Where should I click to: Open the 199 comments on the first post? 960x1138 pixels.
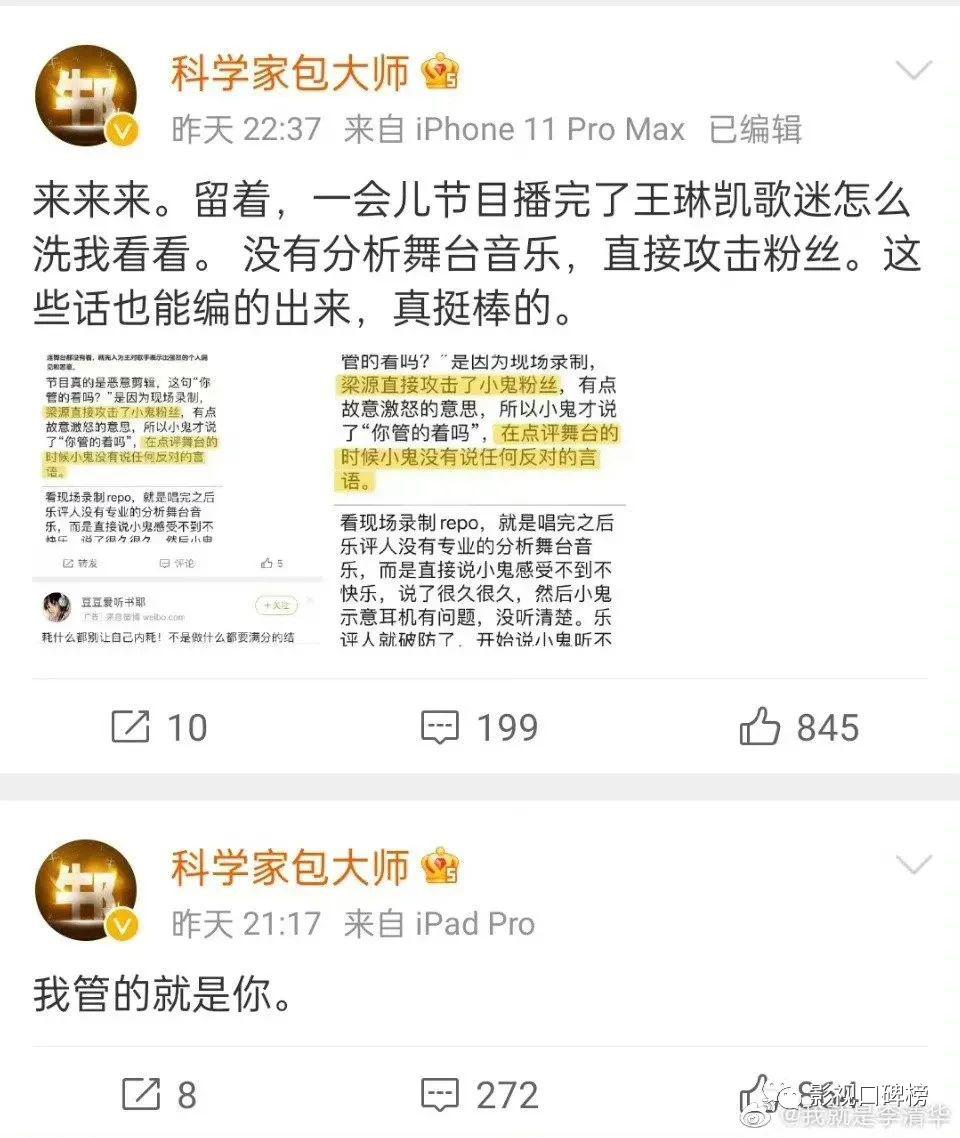point(478,727)
